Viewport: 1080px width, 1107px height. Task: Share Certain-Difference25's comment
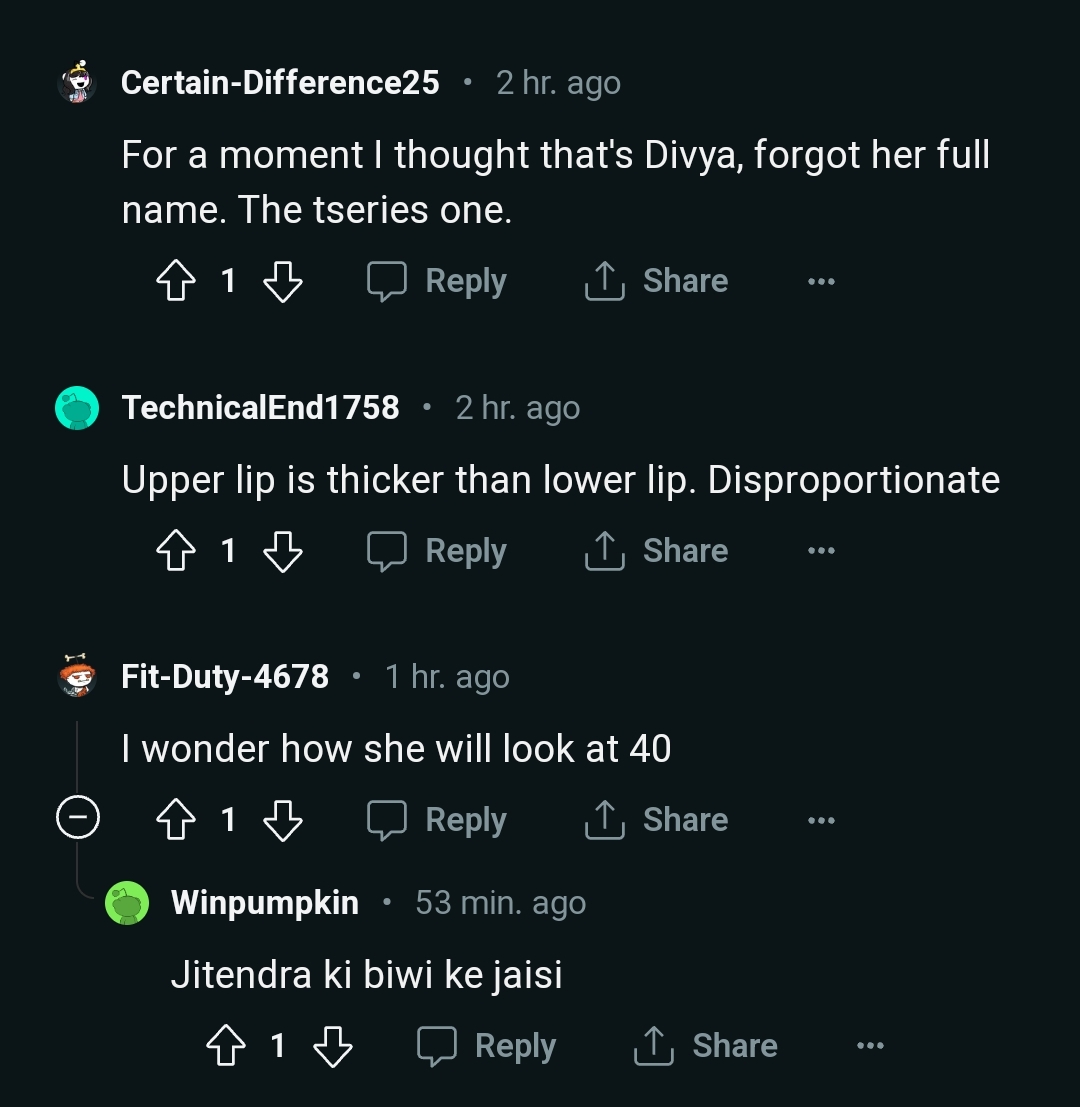pyautogui.click(x=656, y=282)
